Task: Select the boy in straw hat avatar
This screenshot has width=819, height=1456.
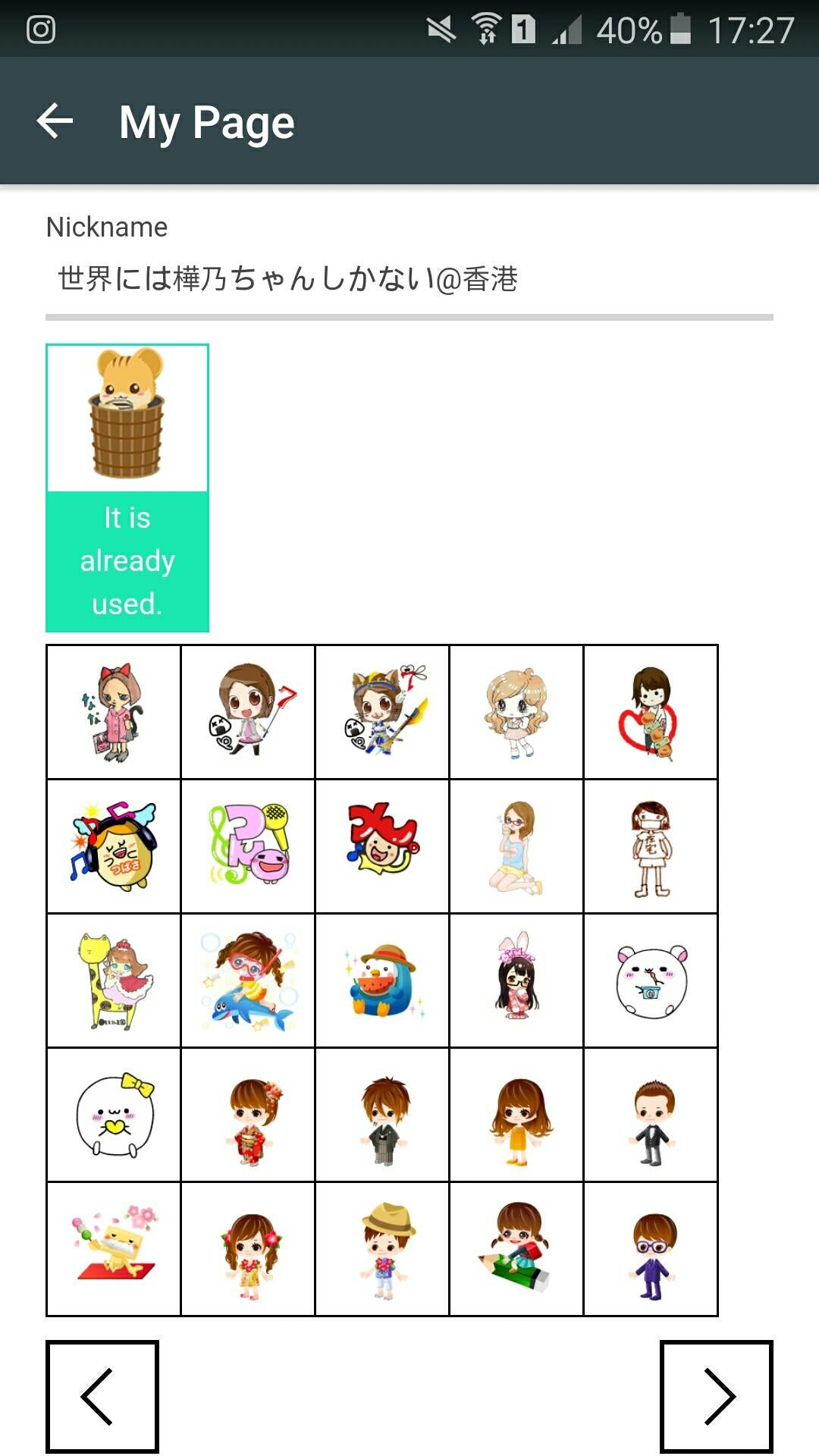Action: [x=382, y=1249]
